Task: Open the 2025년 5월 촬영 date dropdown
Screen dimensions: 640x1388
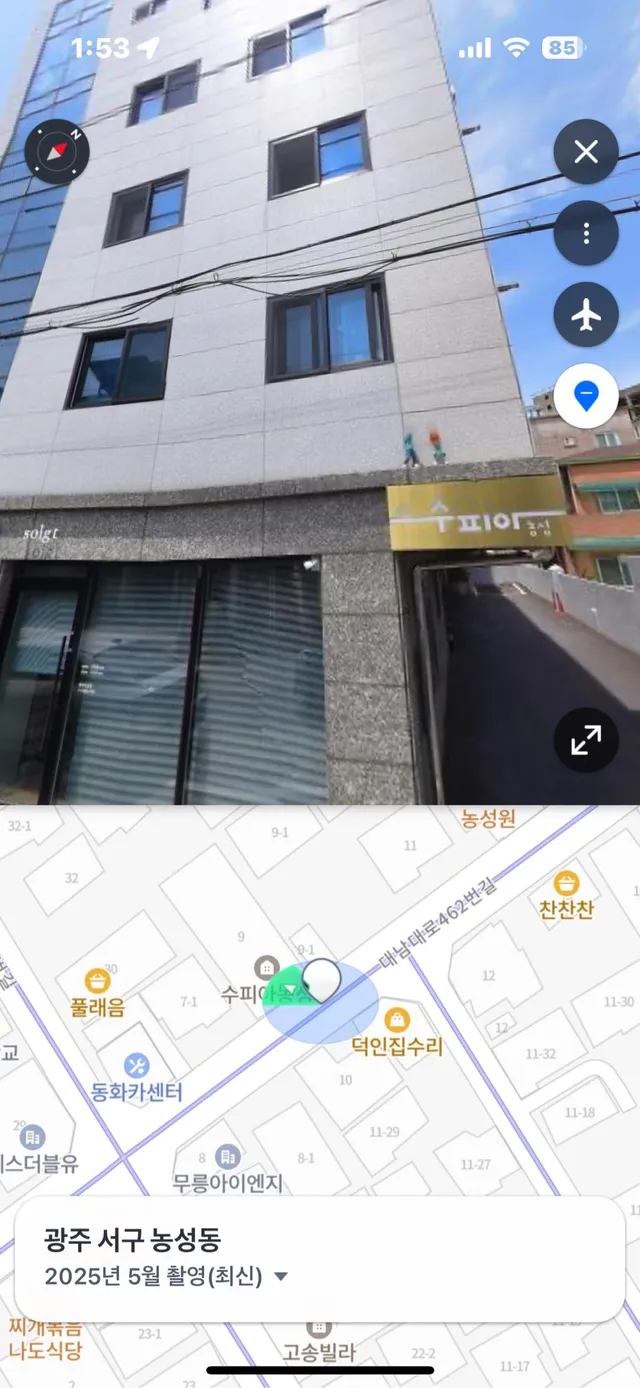Action: click(166, 1277)
